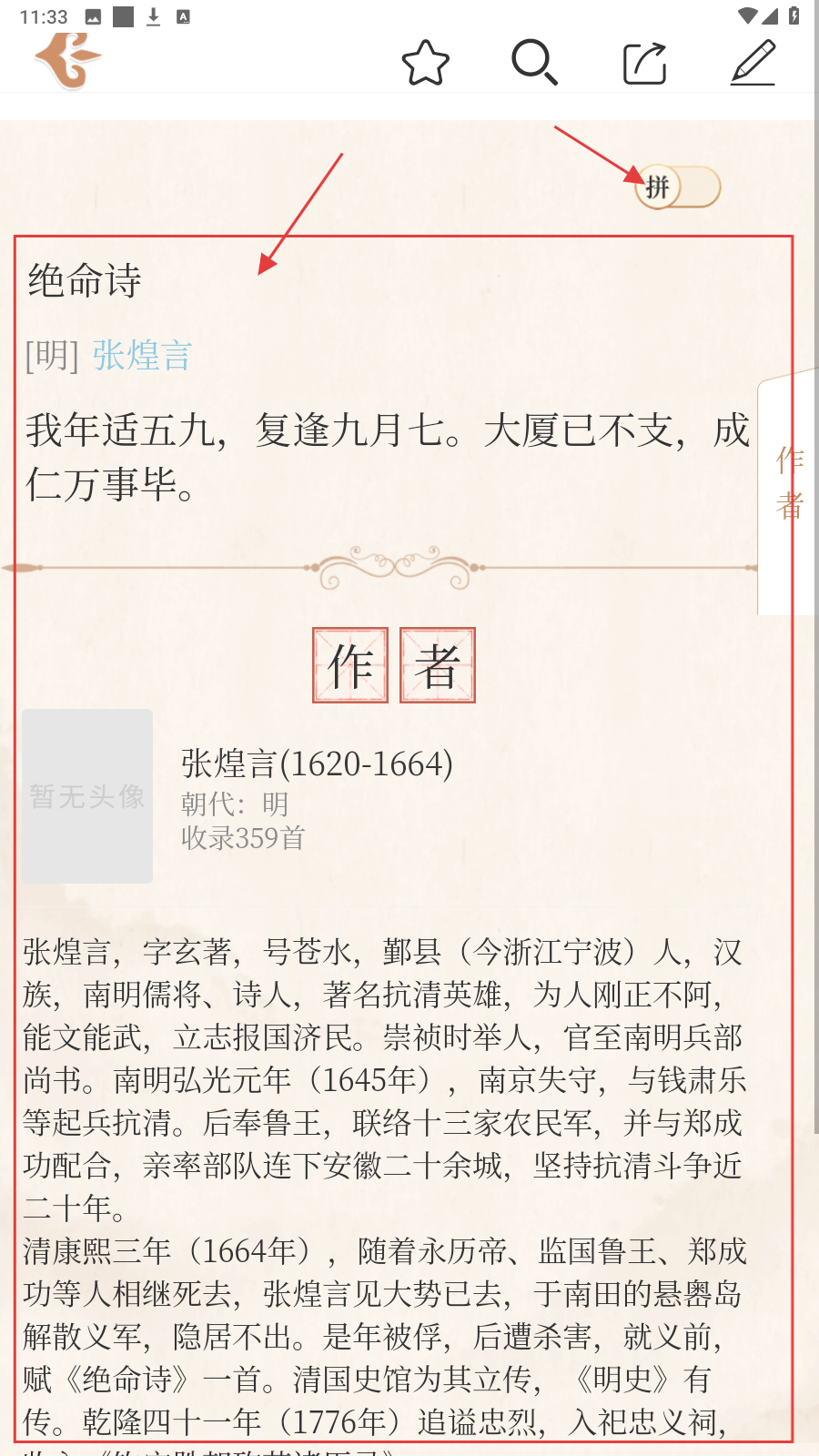Image resolution: width=819 pixels, height=1456 pixels.
Task: Add this poem to favorites with the star
Action: click(425, 63)
